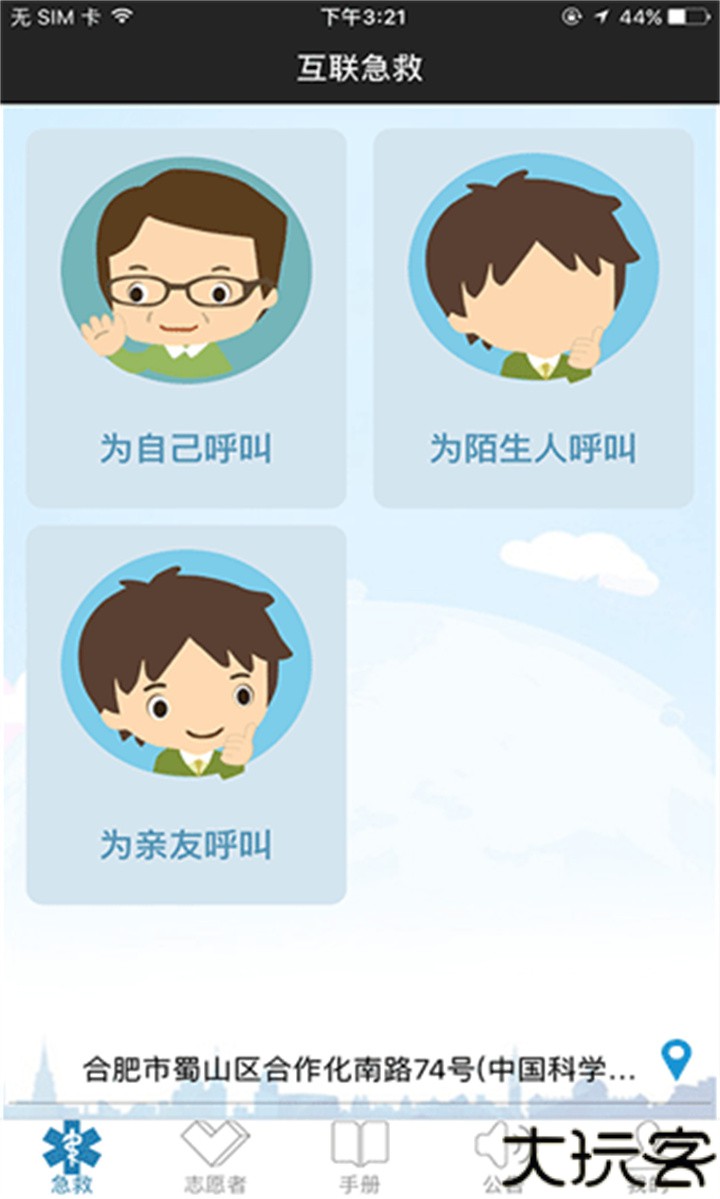Tap the orientation lock icon in status bar

[571, 14]
